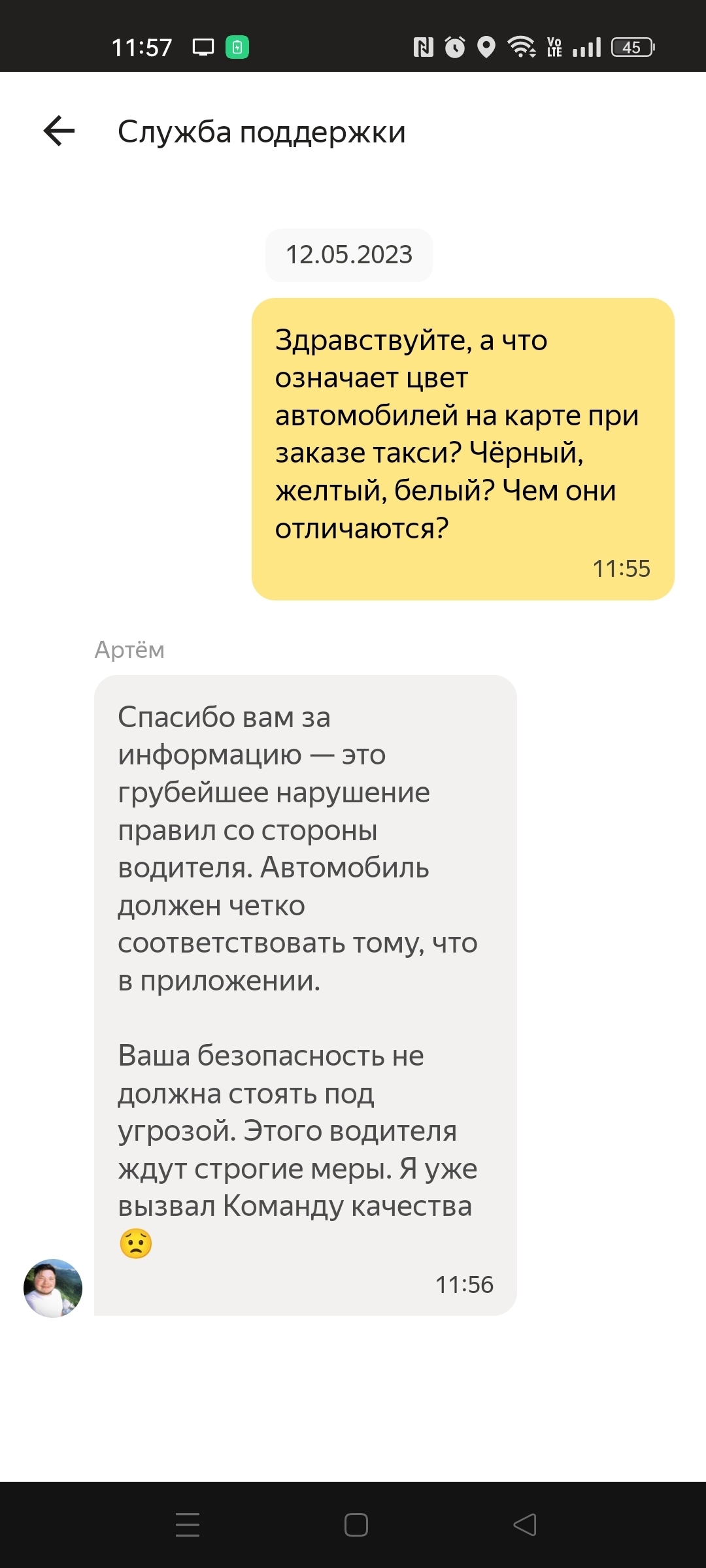
Task: Tap the system back triangle button
Action: pos(525,1525)
